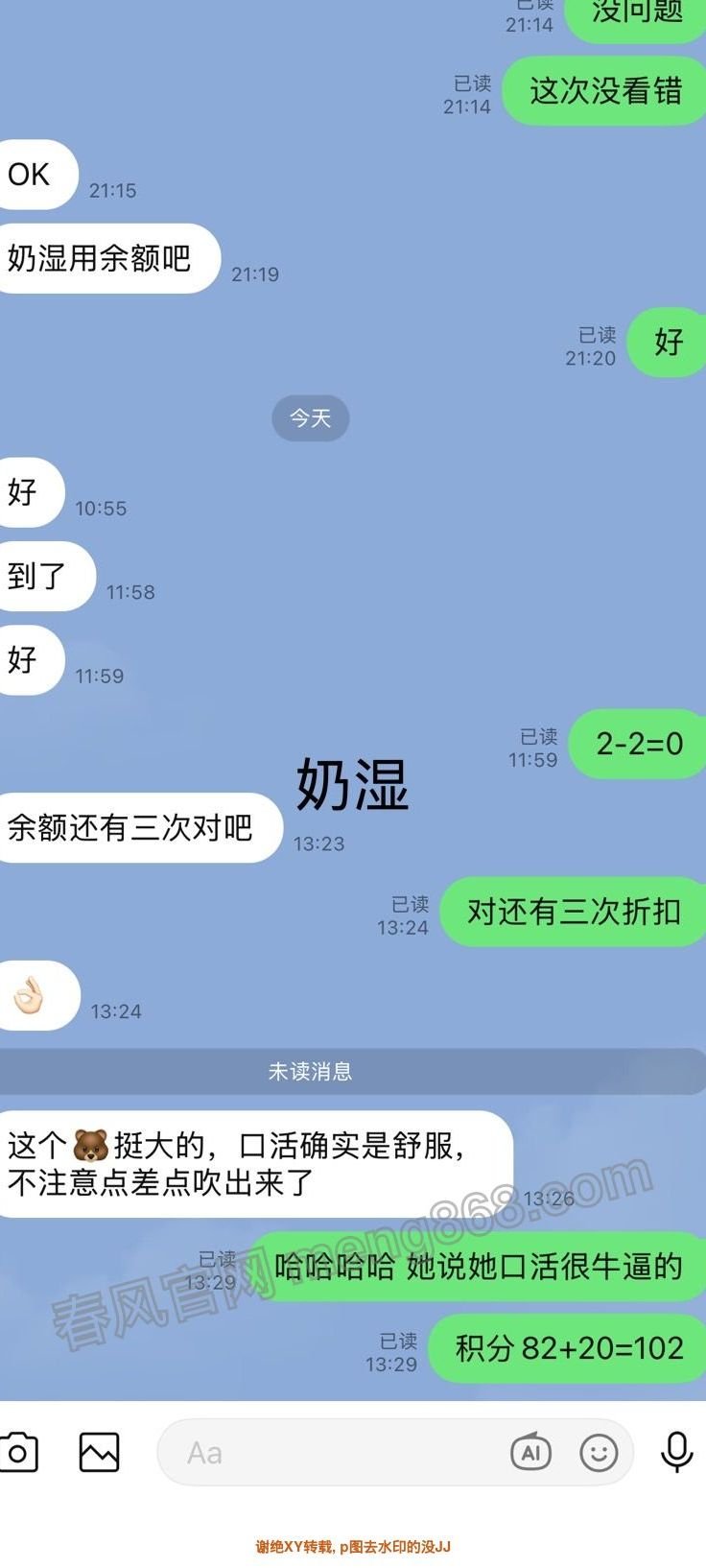This screenshot has height=1568, width=706.
Task: Record a voice message with the microphone
Action: pyautogui.click(x=676, y=1451)
